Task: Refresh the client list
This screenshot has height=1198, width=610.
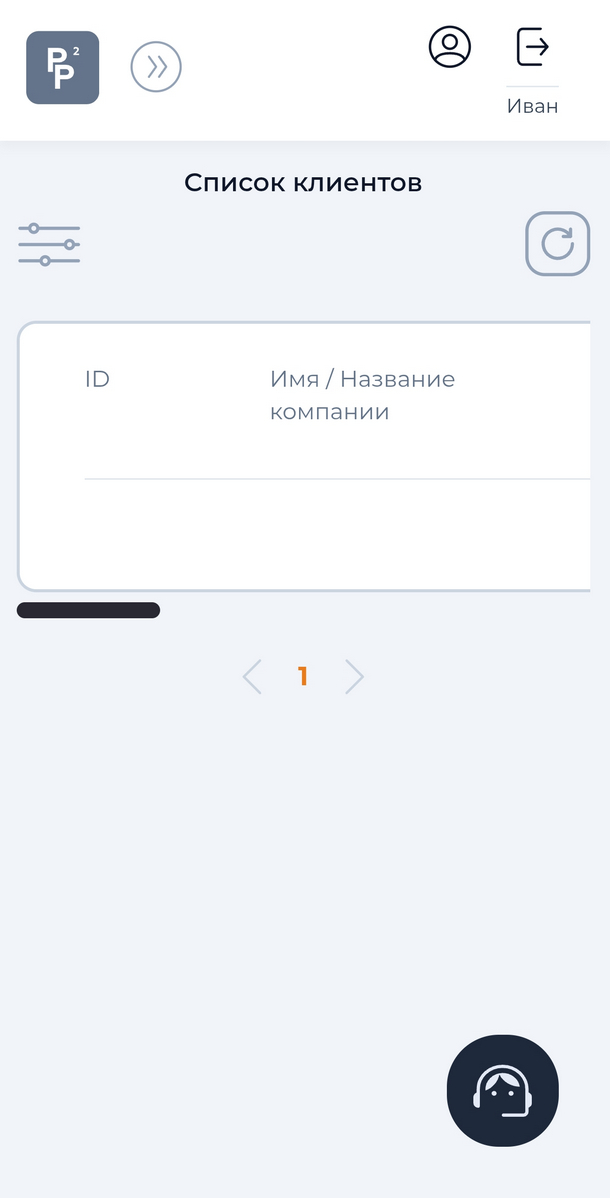Action: coord(557,243)
